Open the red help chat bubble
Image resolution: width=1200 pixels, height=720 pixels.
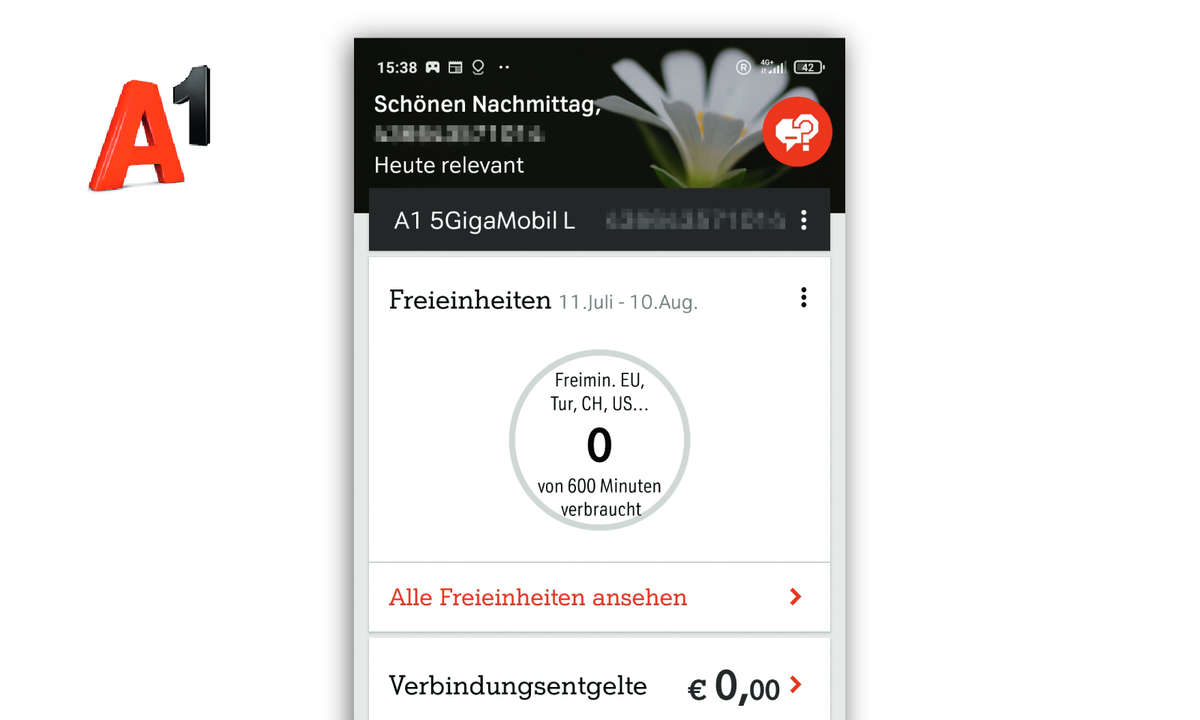[x=797, y=131]
